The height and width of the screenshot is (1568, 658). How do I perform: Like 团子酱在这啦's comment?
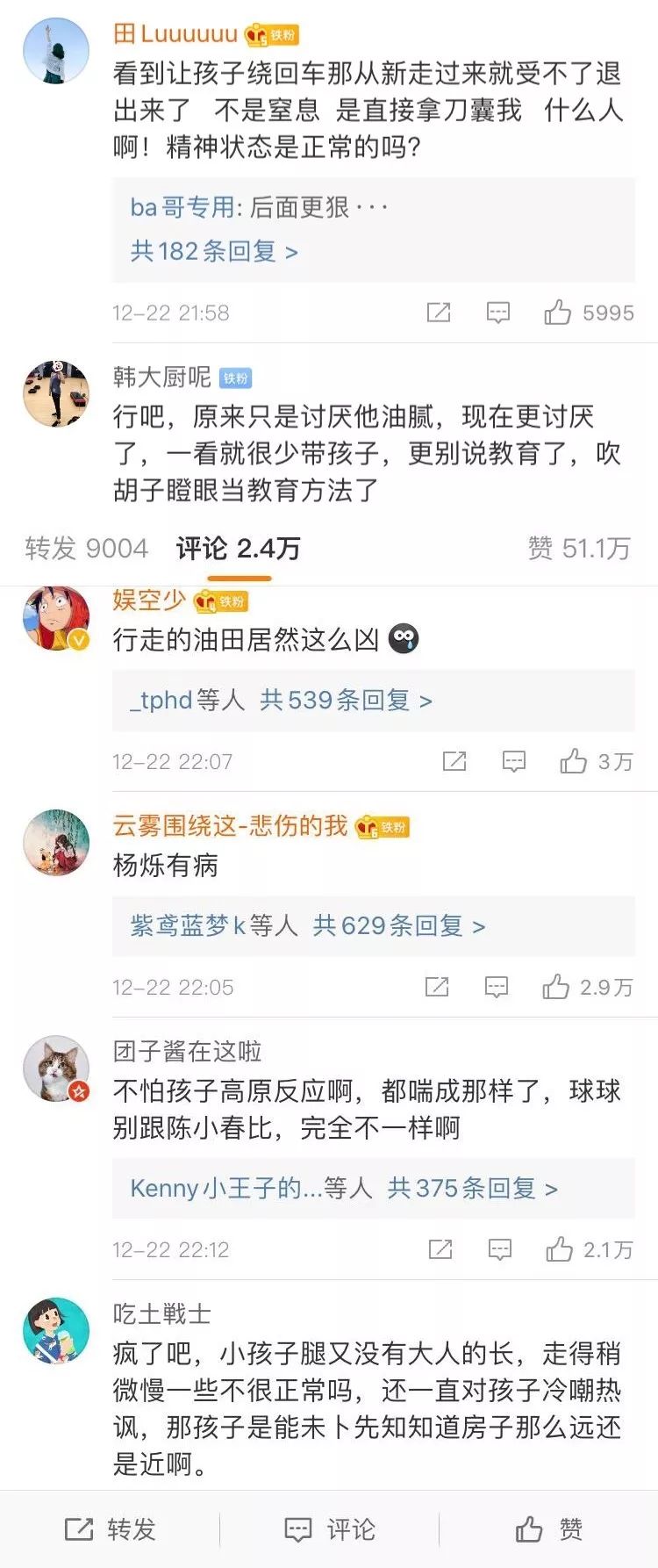click(560, 1249)
